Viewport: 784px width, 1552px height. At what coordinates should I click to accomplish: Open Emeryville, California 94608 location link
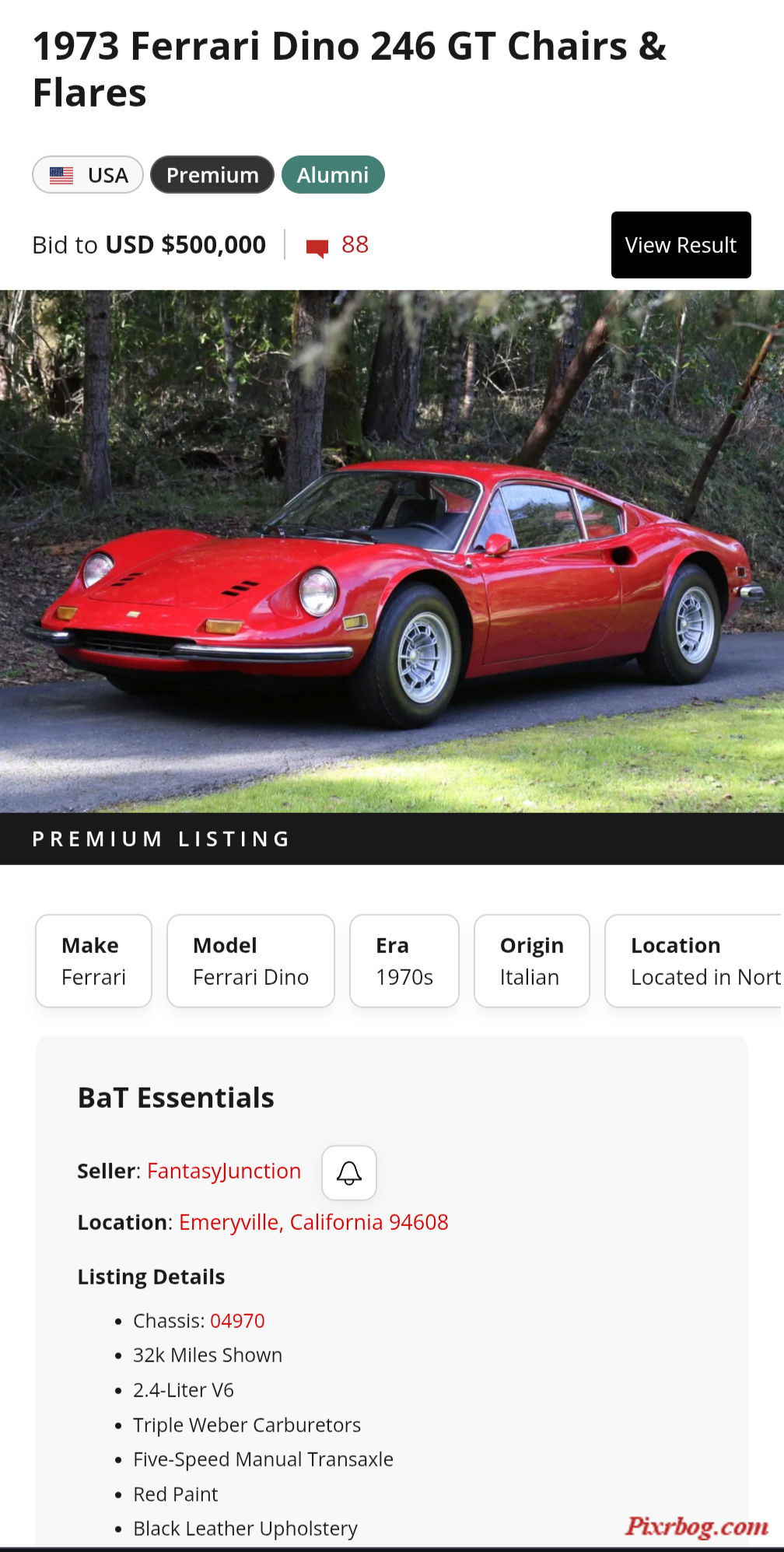pos(313,1222)
